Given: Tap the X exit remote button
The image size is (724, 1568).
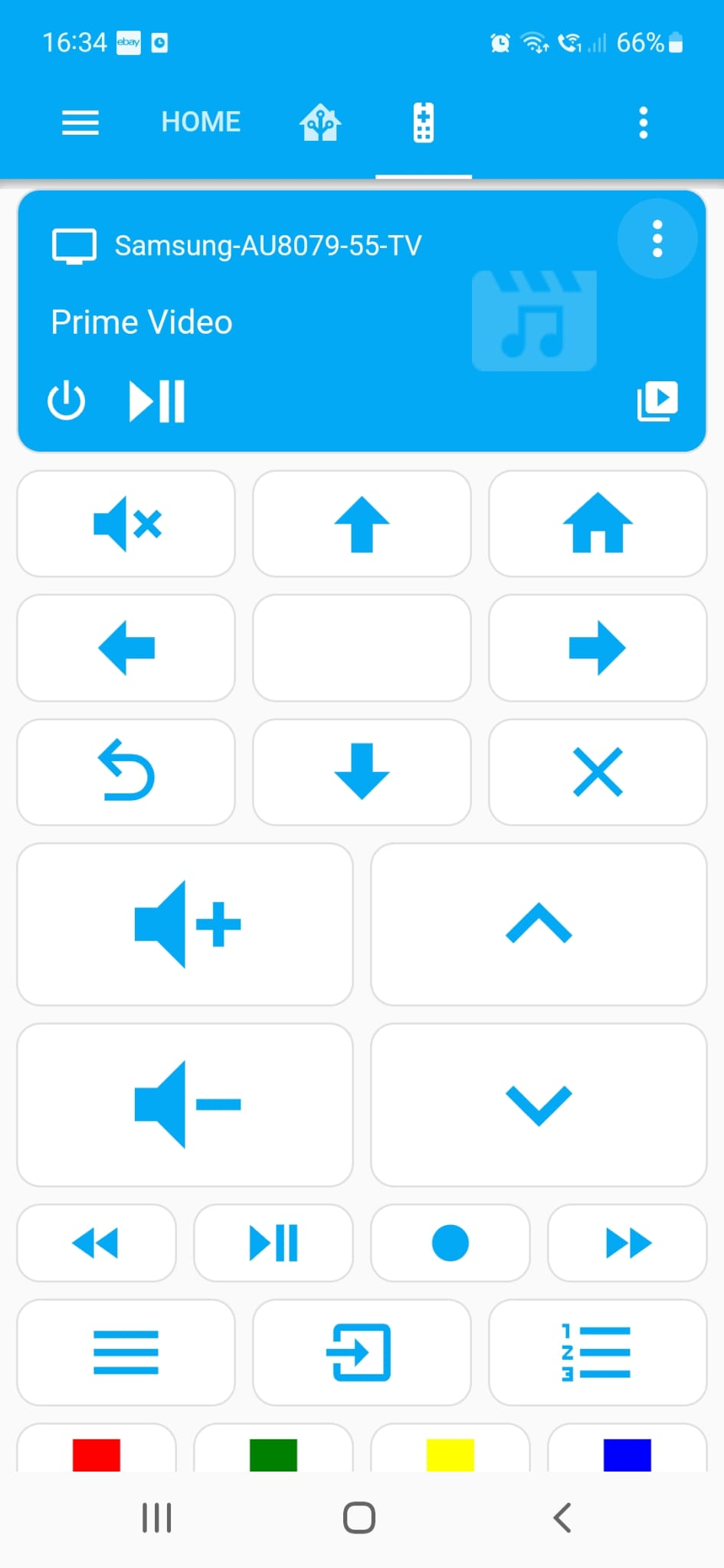Looking at the screenshot, I should [598, 772].
